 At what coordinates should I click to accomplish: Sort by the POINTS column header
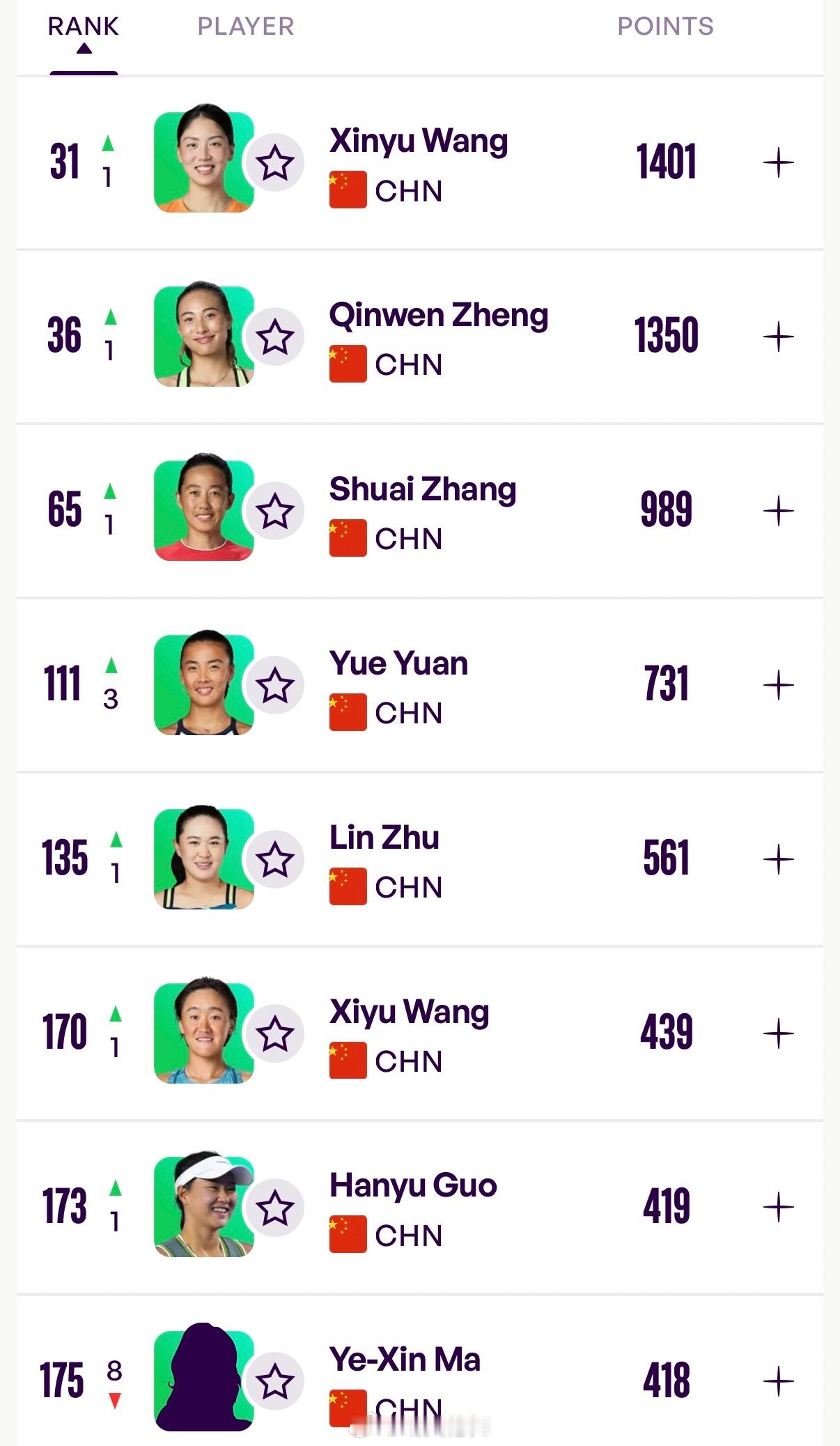666,26
